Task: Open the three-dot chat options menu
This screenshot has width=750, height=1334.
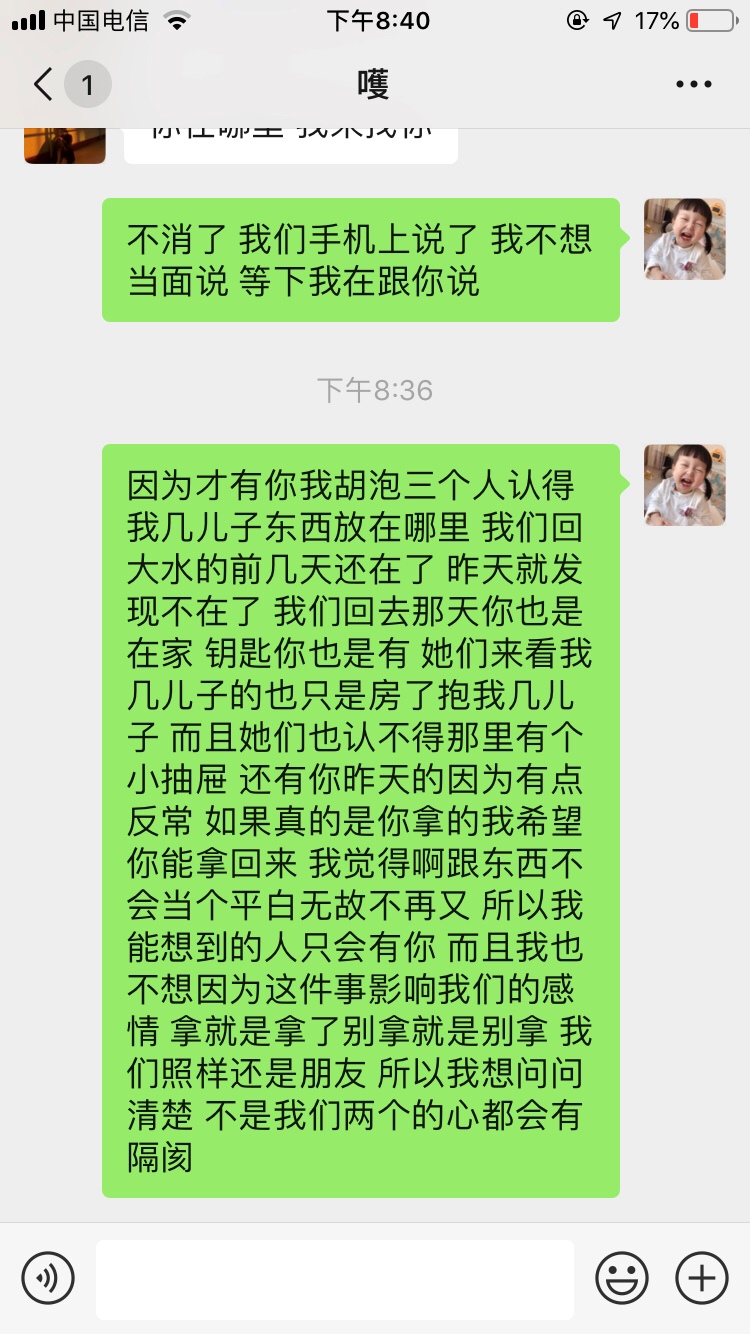Action: pos(693,85)
